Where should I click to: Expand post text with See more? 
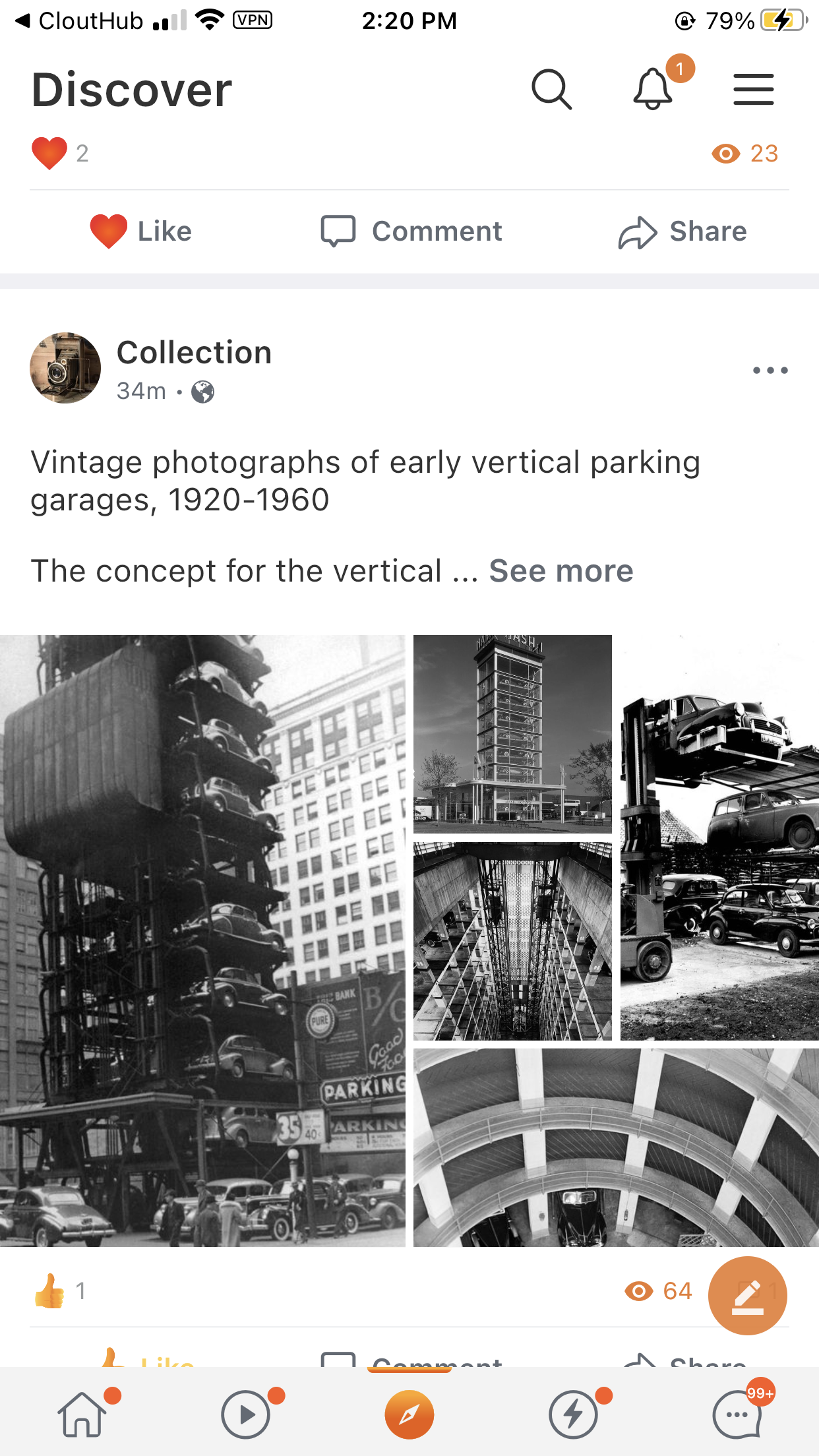click(x=561, y=571)
